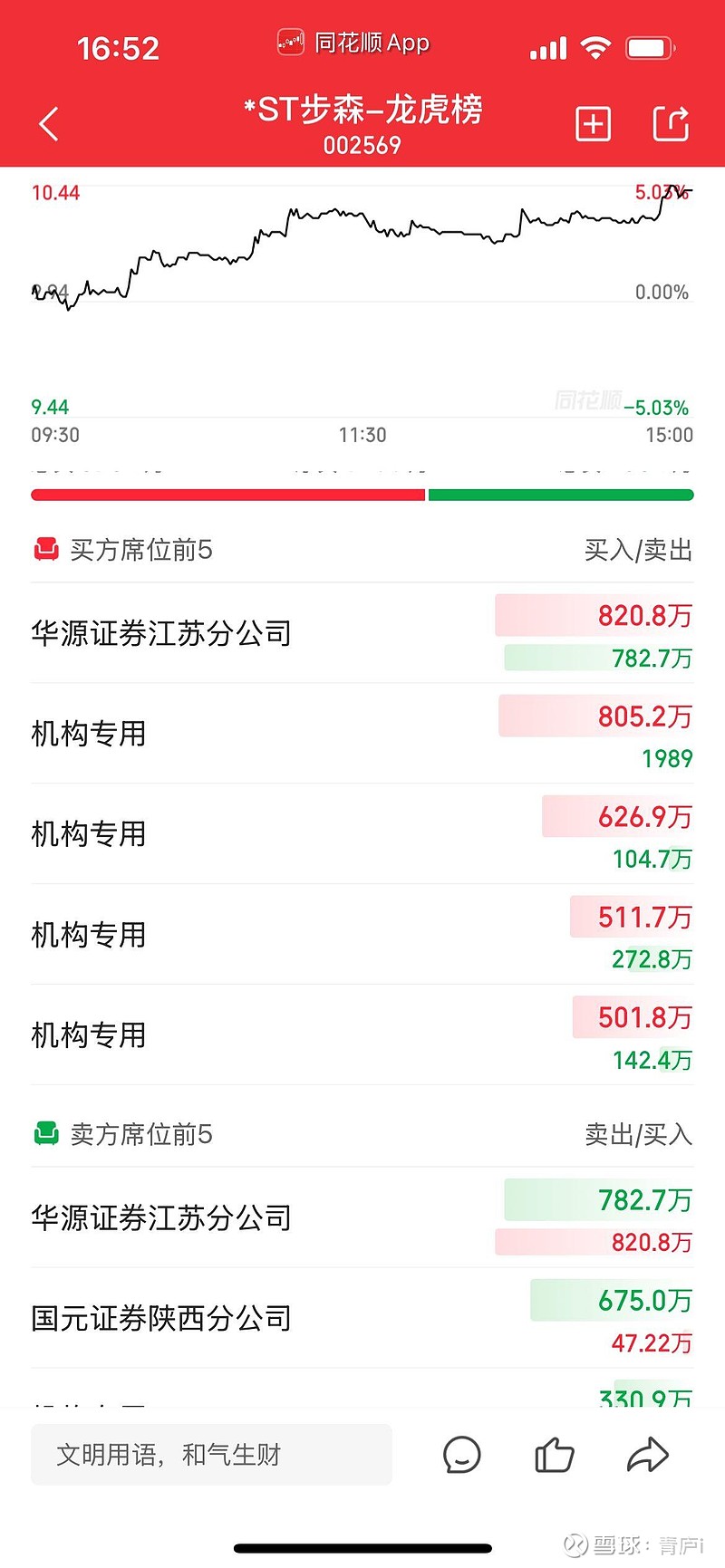This screenshot has height=1568, width=725.
Task: Open comments via the chat bubble icon
Action: [461, 1455]
